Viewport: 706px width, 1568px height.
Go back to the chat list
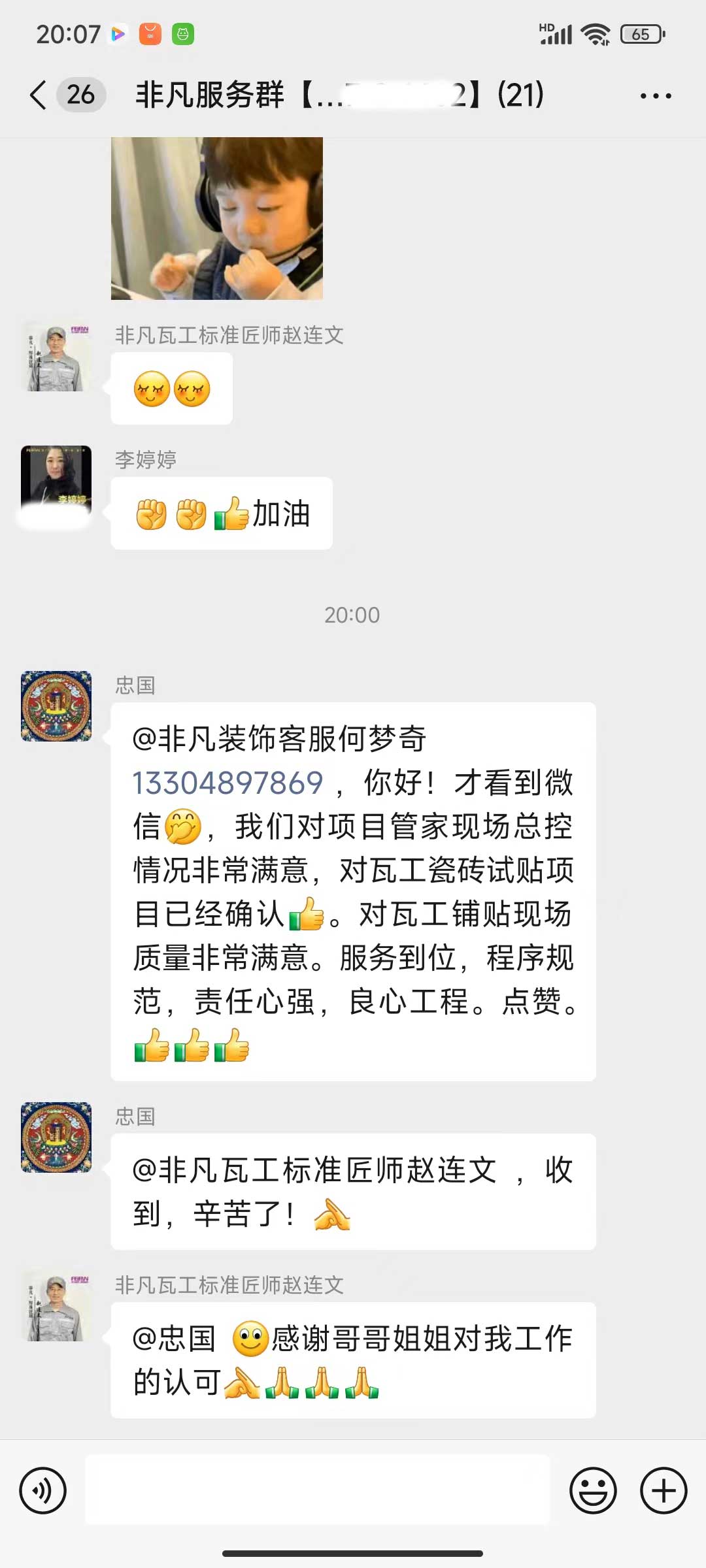tap(39, 95)
